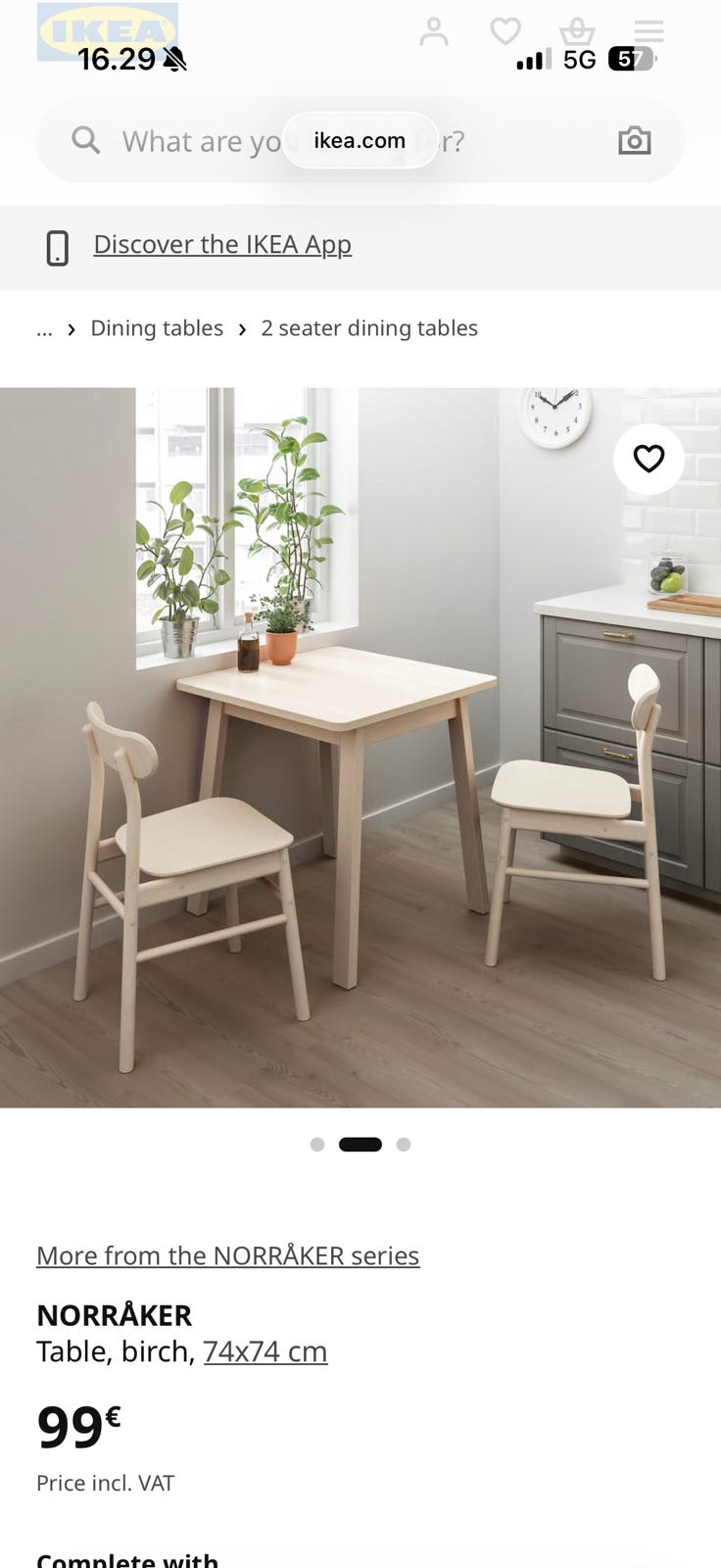Open the favourites heart in header
The width and height of the screenshot is (721, 1568).
tap(505, 32)
